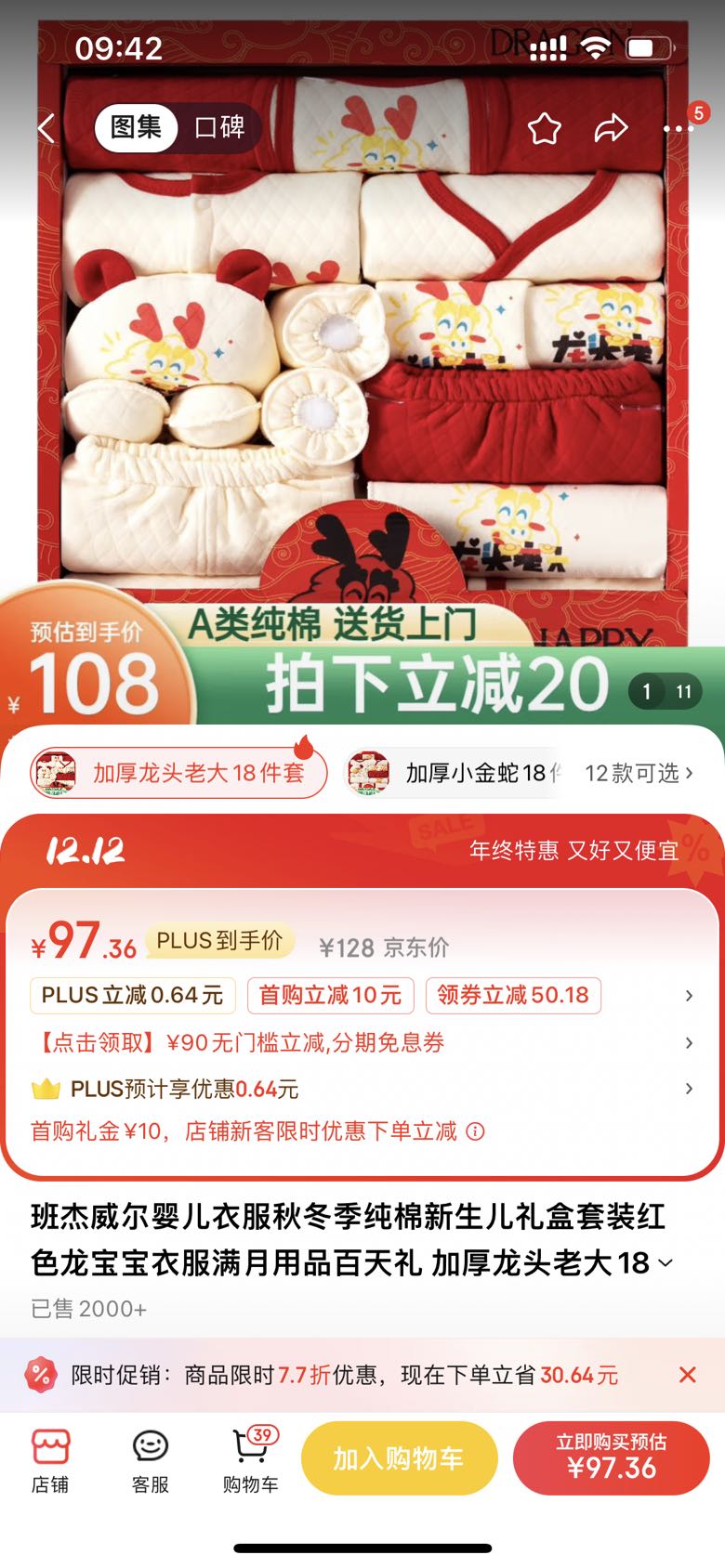Open the 购物车 shopping cart
Image resolution: width=725 pixels, height=1568 pixels.
coord(251,1460)
